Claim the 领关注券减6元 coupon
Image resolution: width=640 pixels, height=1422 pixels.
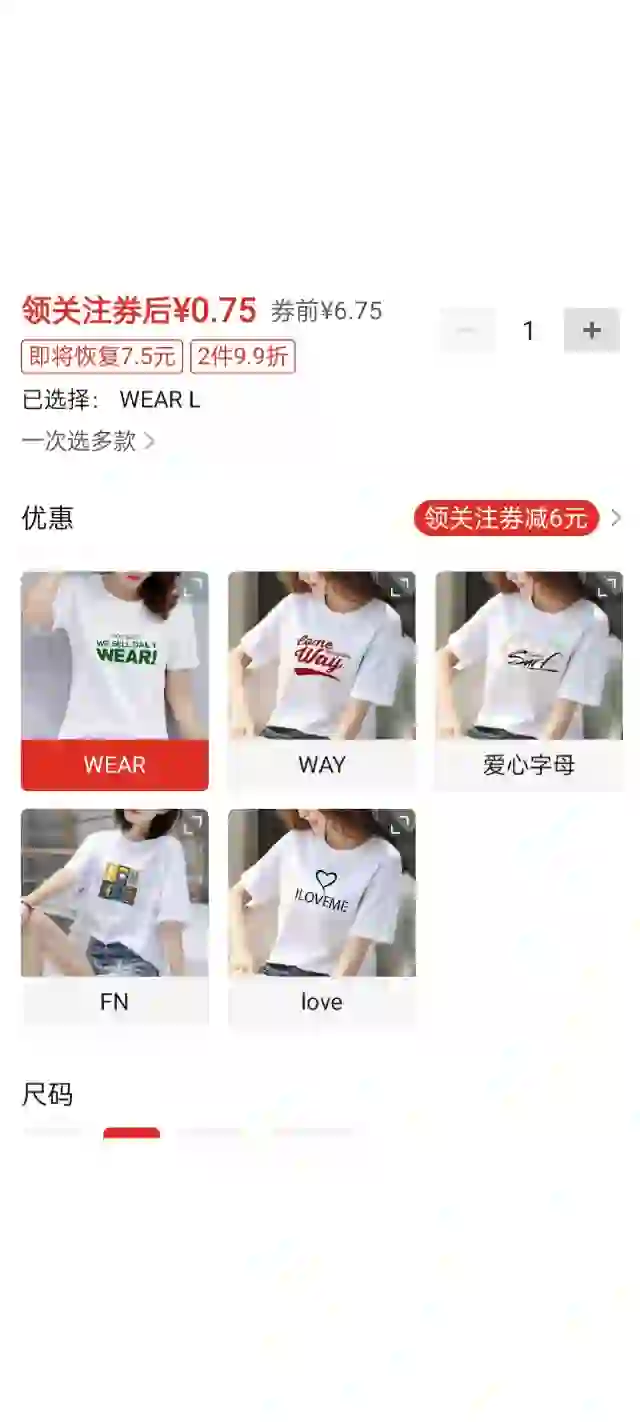point(507,518)
